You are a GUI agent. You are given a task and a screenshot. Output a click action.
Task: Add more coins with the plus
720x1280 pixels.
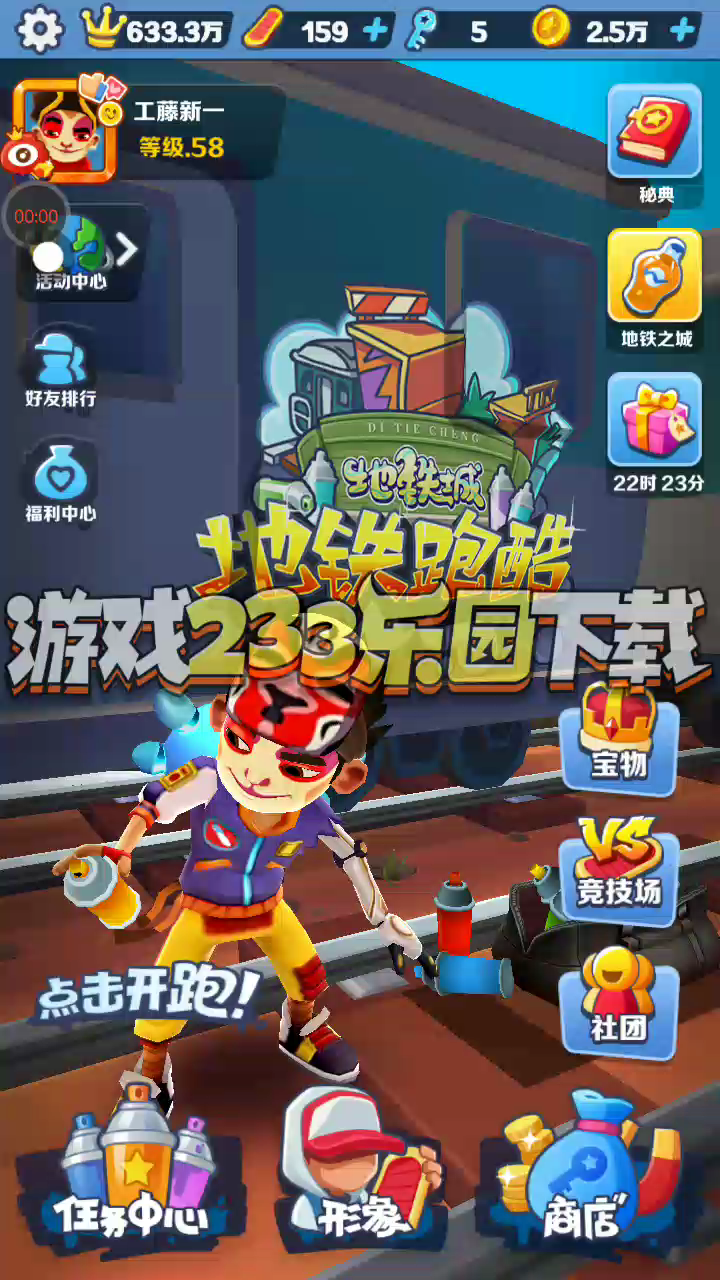coord(682,31)
